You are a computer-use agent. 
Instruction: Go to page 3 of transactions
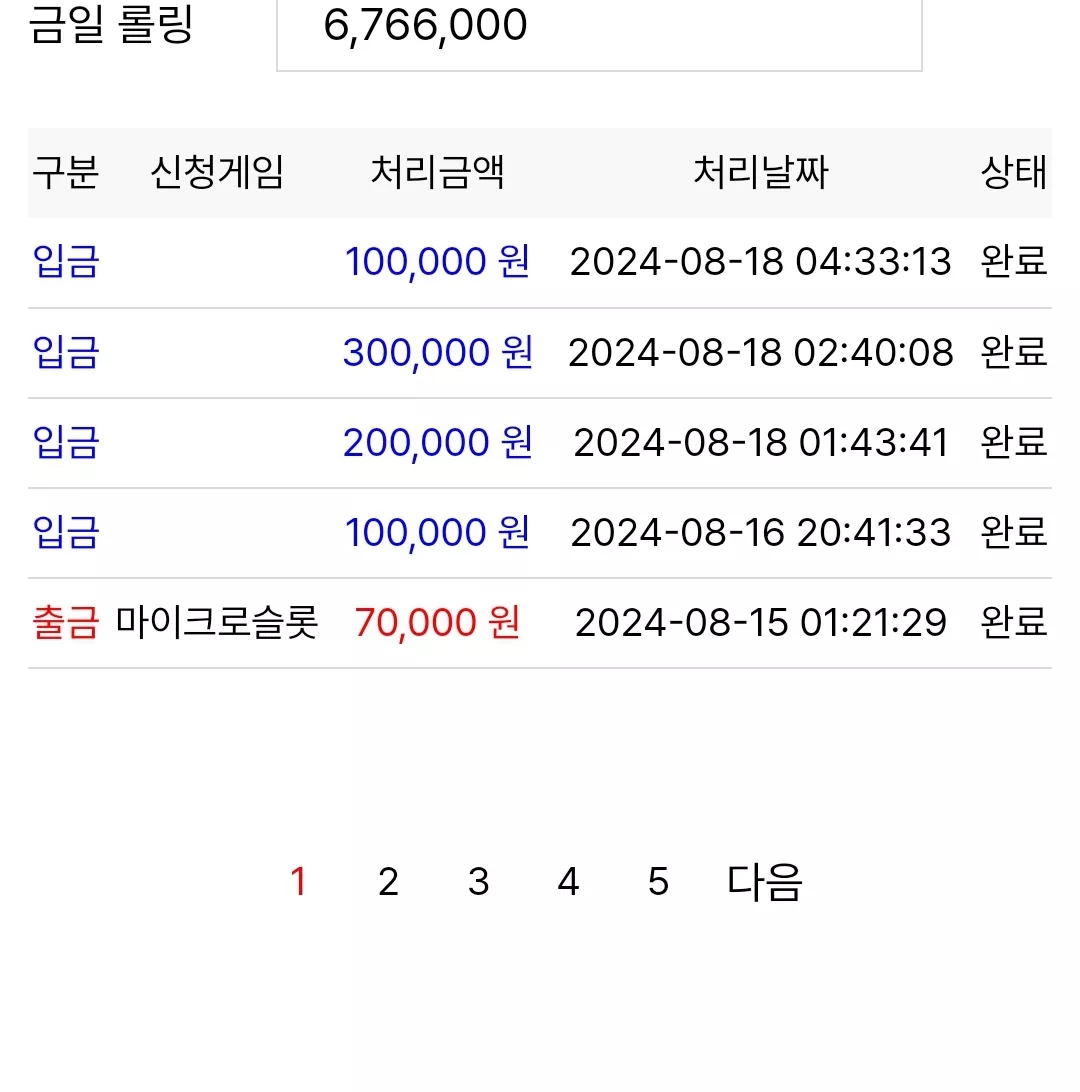point(478,882)
